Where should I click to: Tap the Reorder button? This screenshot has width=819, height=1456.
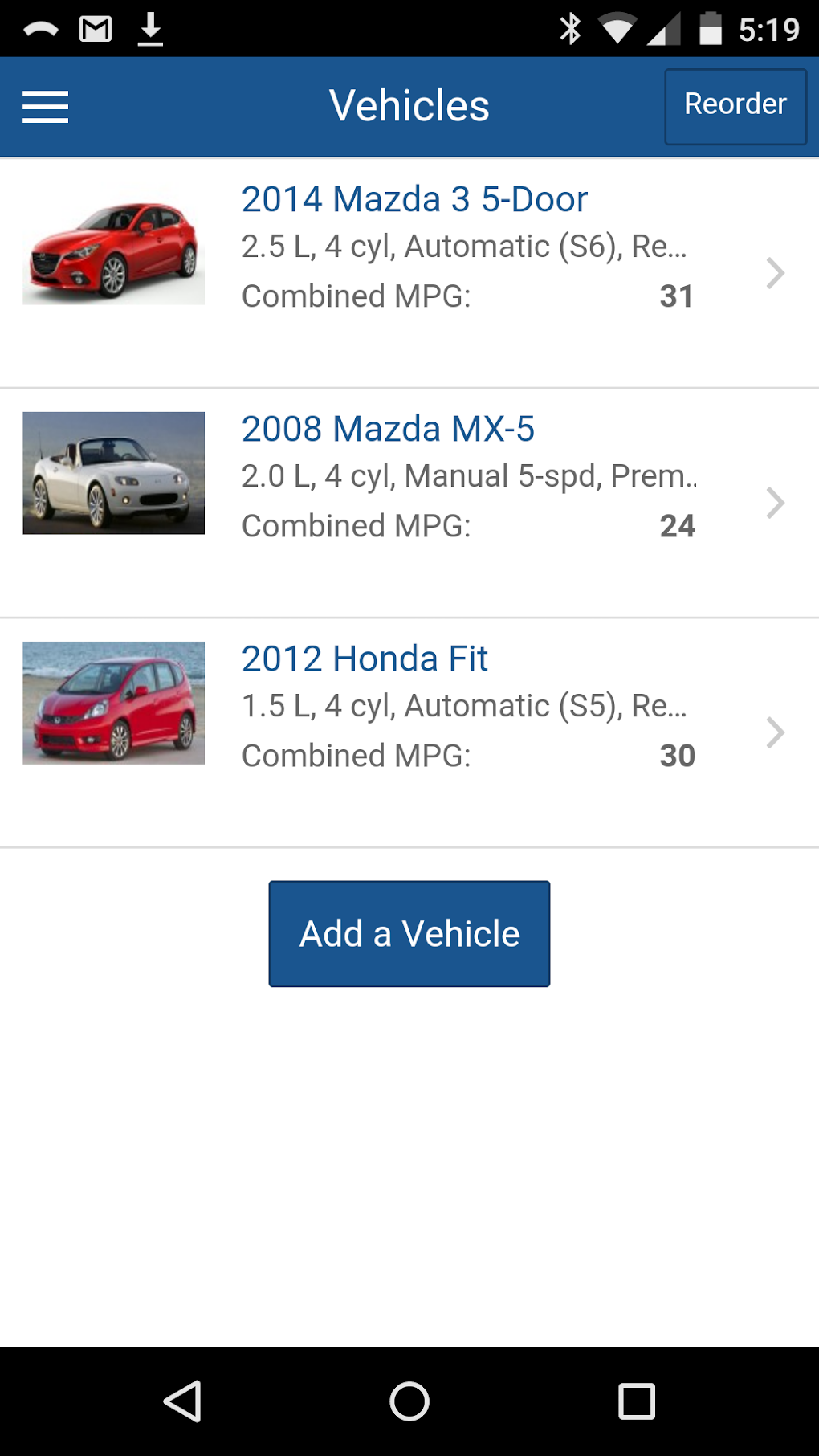pos(735,105)
